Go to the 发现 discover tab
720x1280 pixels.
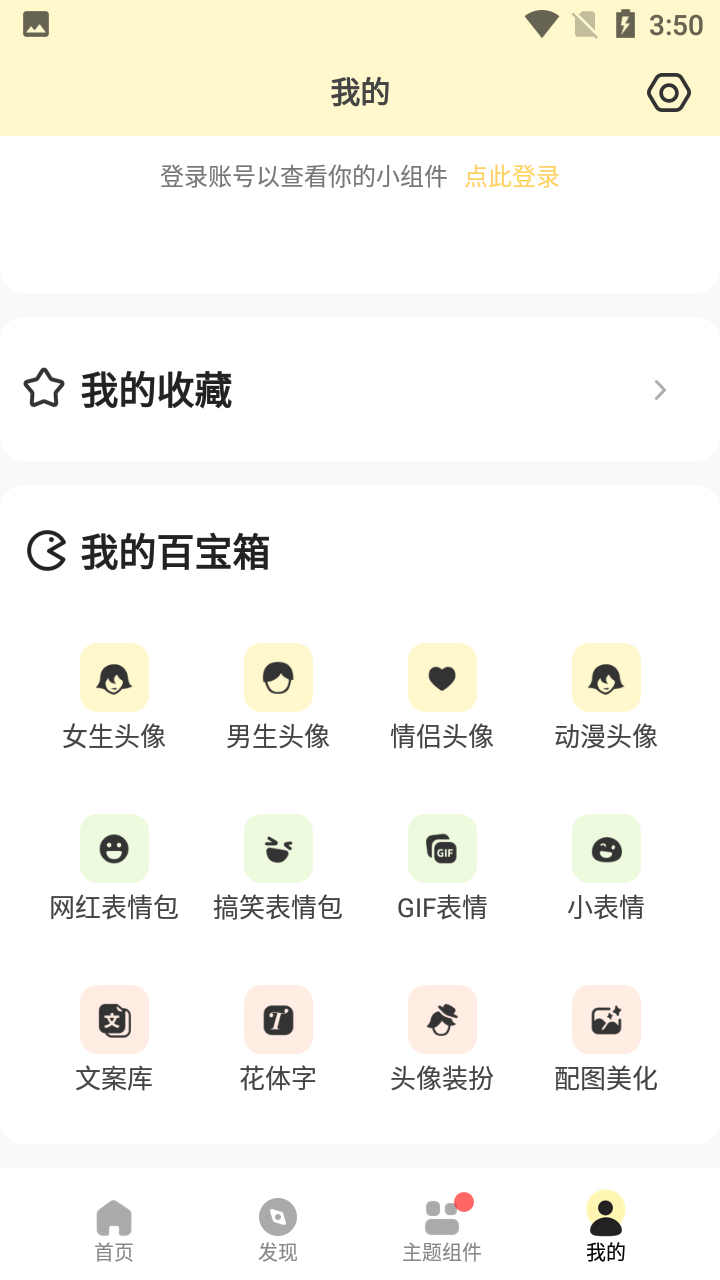[x=278, y=1230]
